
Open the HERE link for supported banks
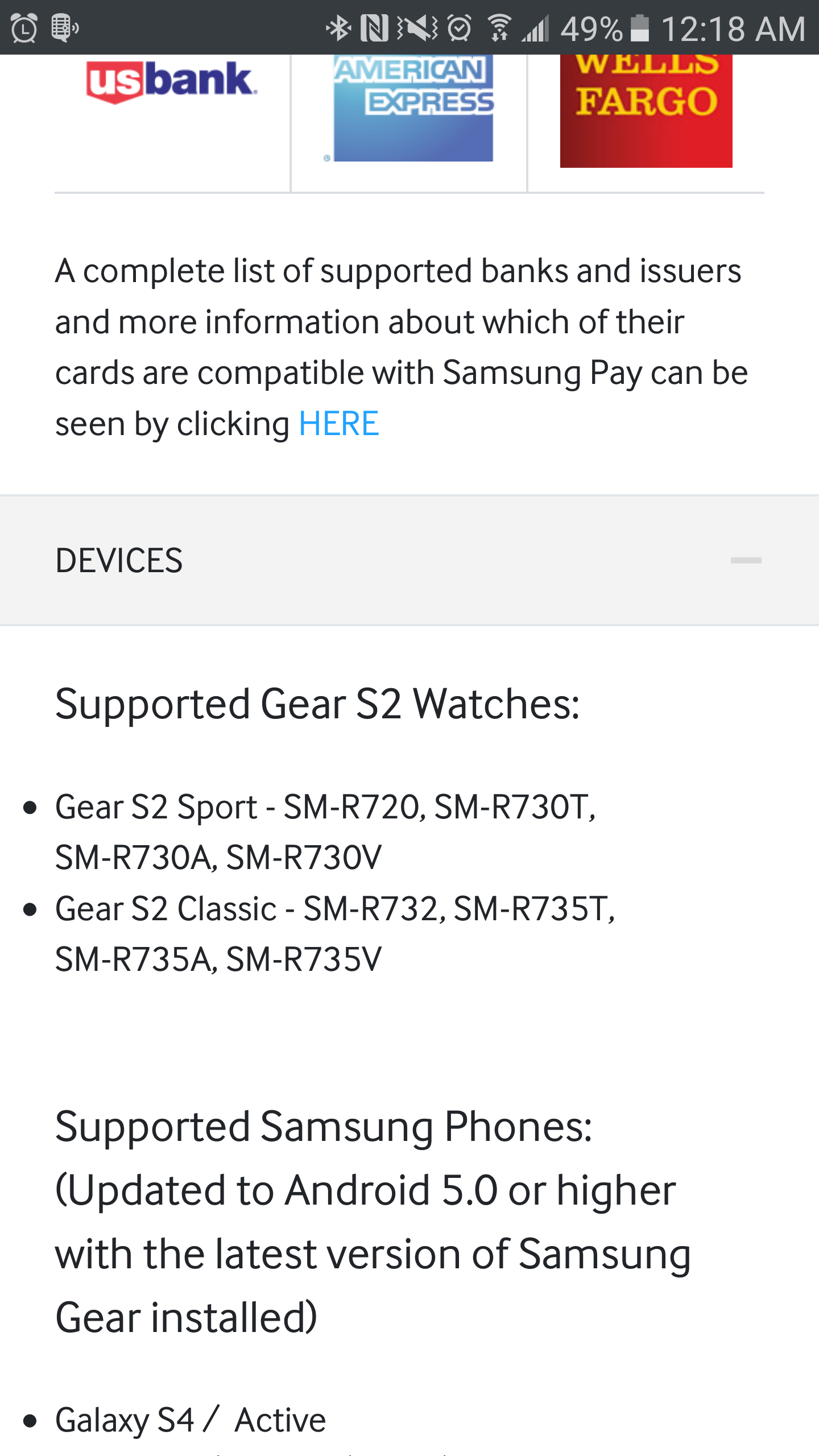point(338,424)
